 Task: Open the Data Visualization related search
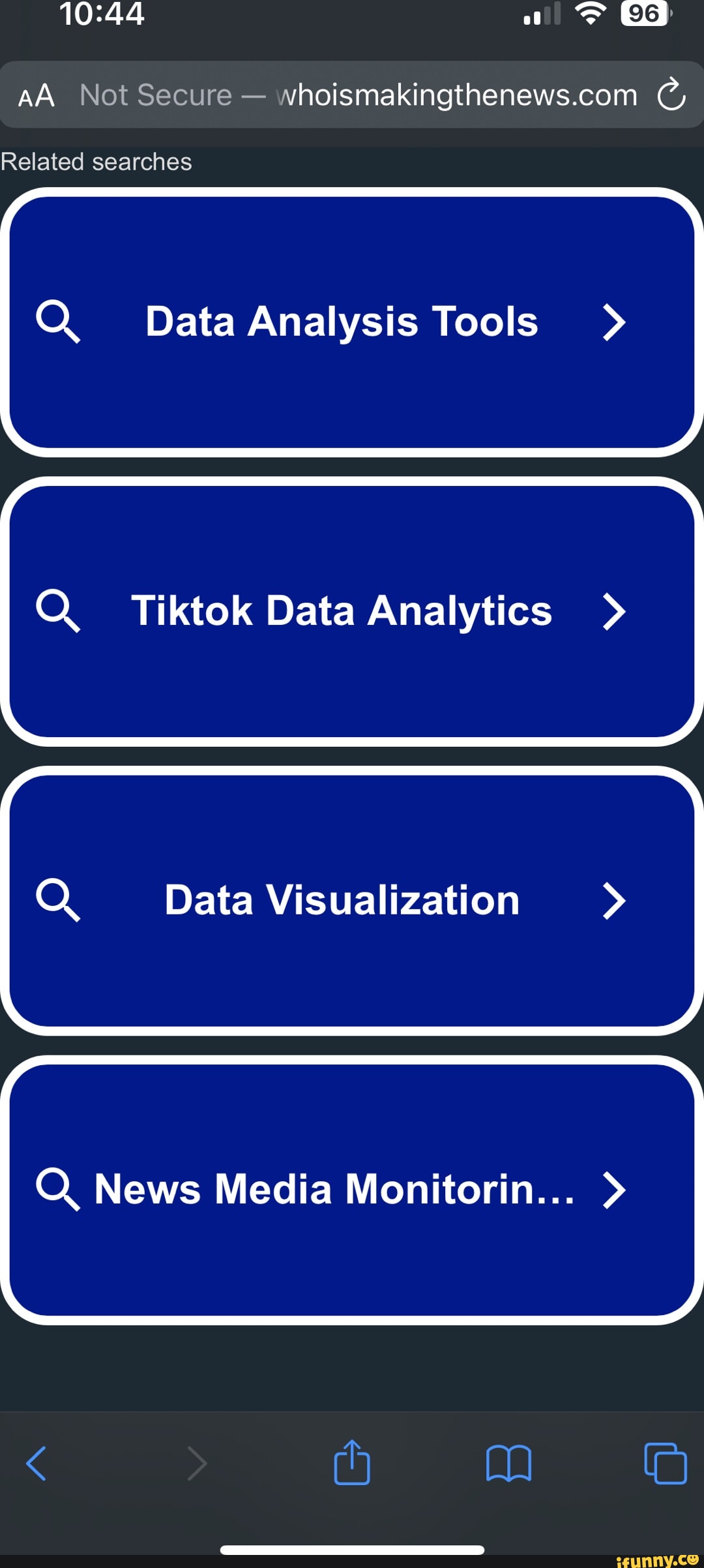[x=351, y=901]
